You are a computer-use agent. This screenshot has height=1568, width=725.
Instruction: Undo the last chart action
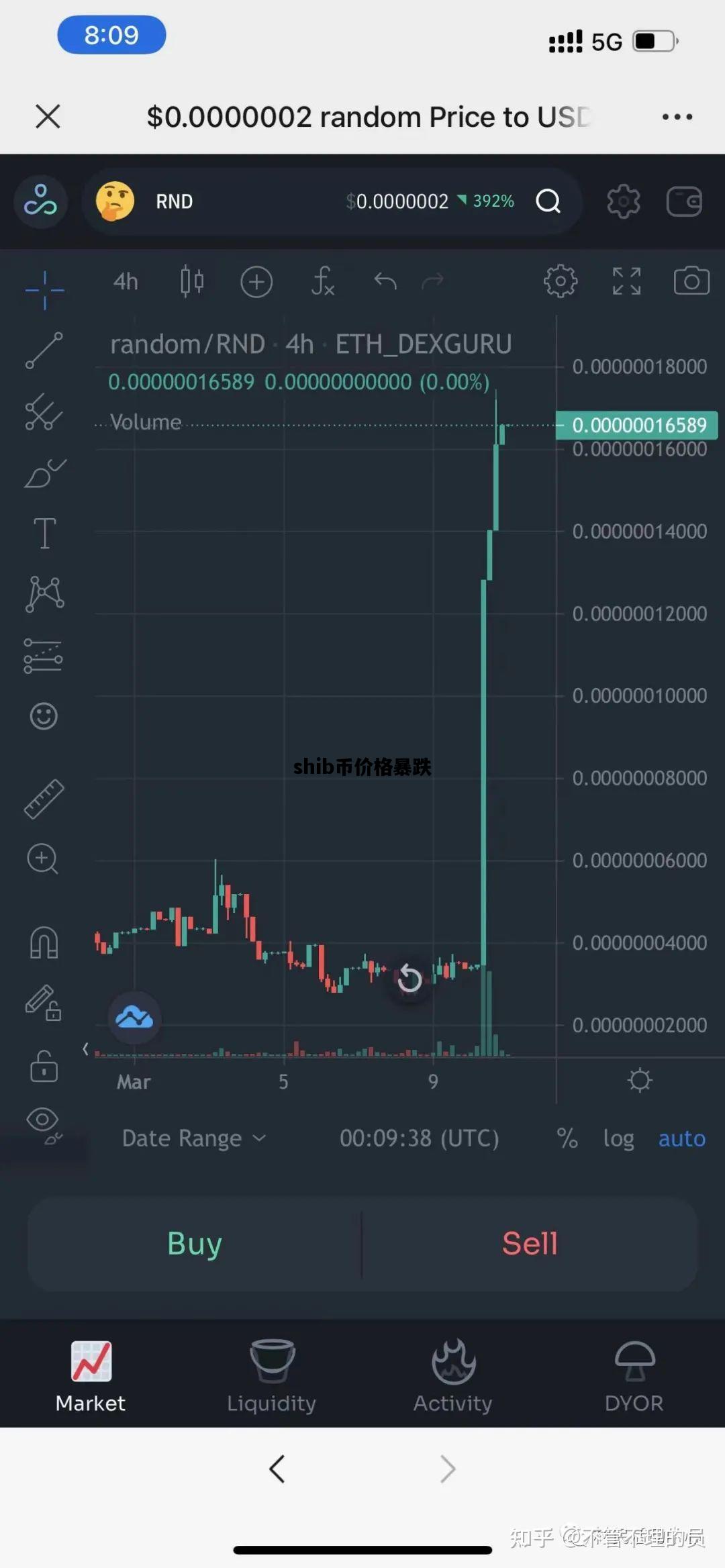[385, 281]
